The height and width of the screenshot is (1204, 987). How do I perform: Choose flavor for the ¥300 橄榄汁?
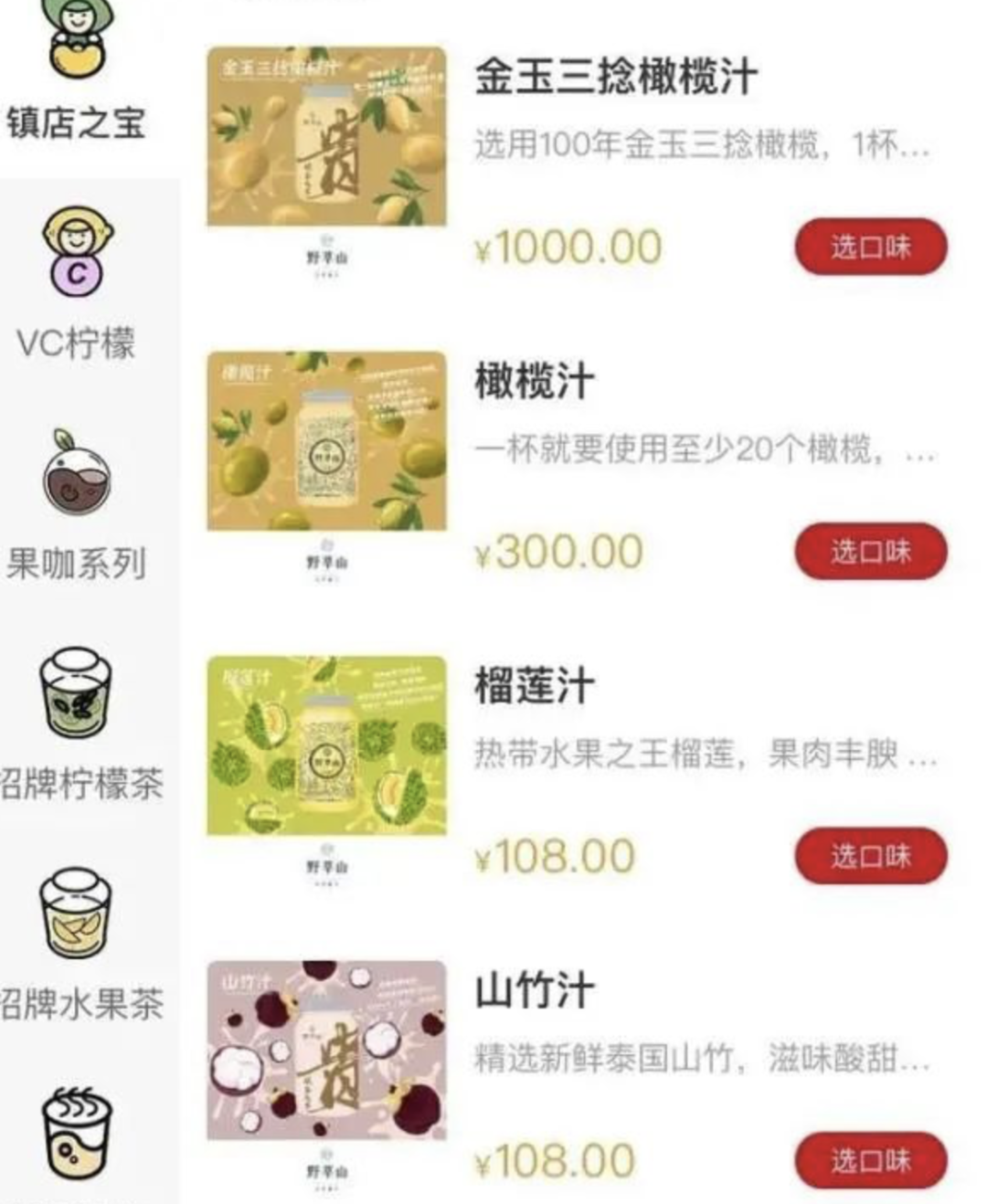pos(870,551)
